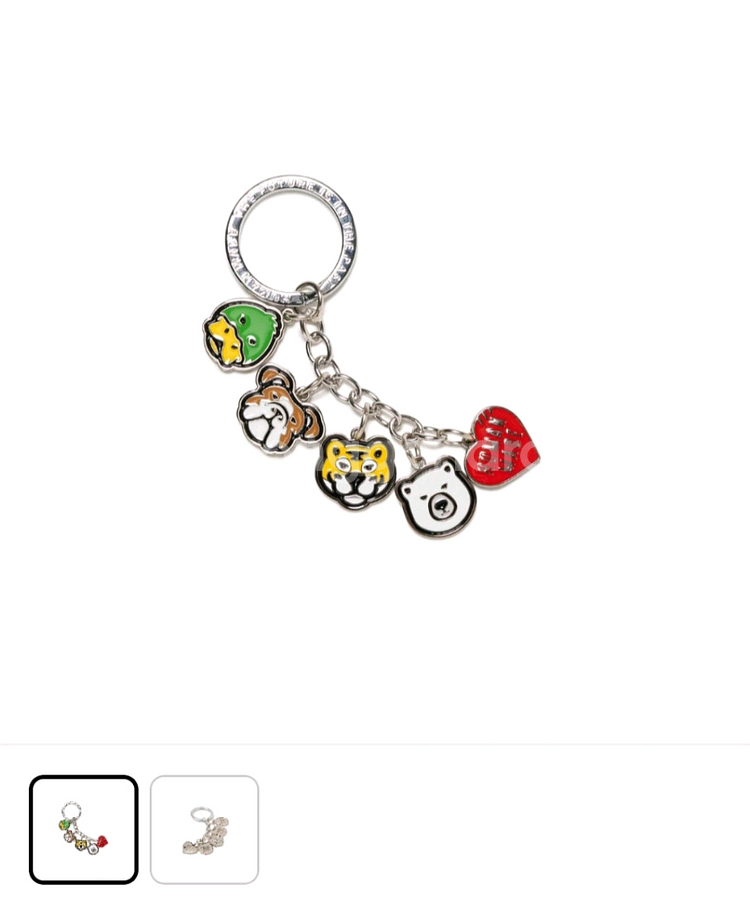The height and width of the screenshot is (910, 750).
Task: Select the second silver keychain thumbnail
Action: point(205,829)
